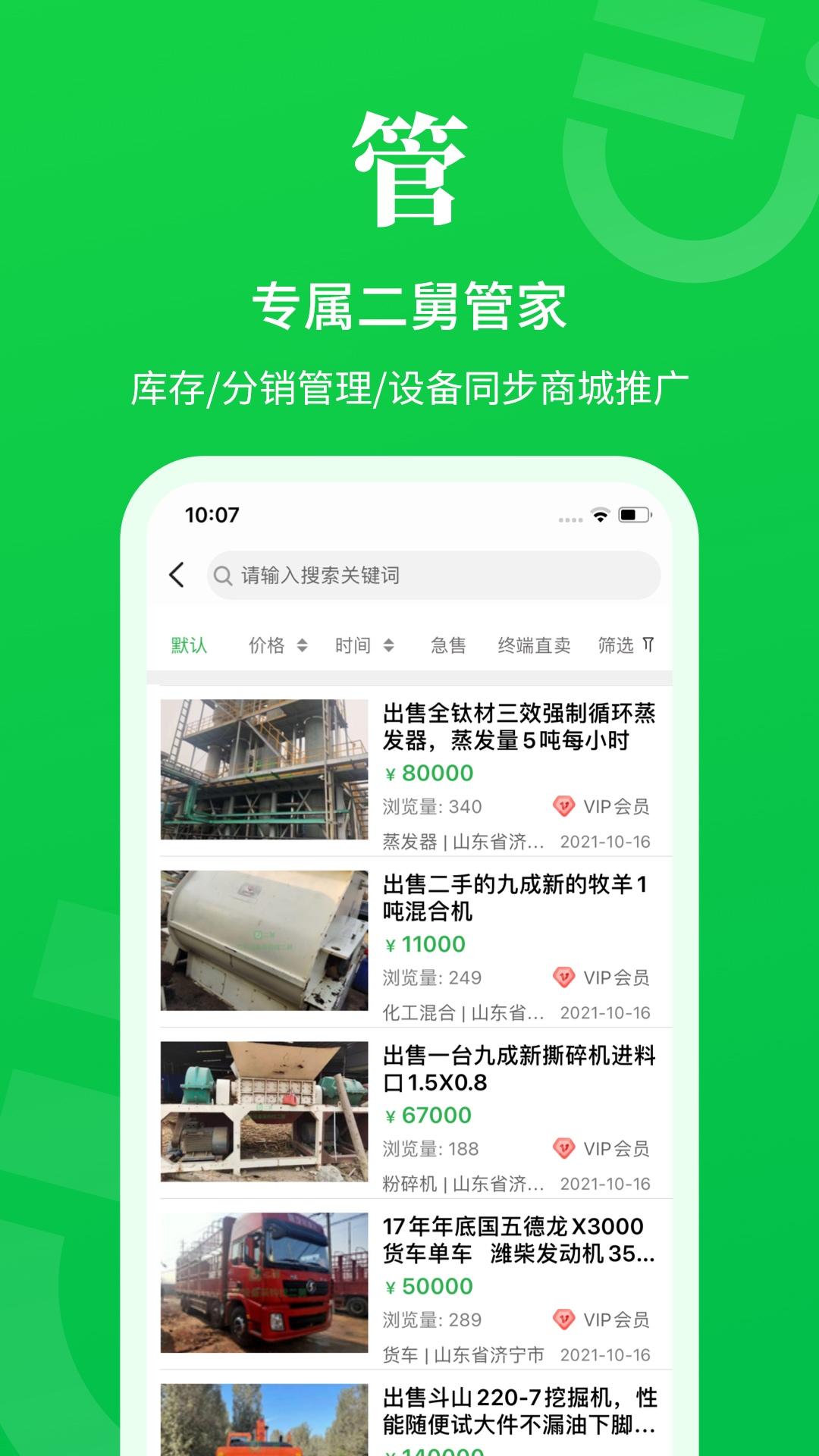The height and width of the screenshot is (1456, 819).
Task: Tap the search input field
Action: [x=432, y=575]
